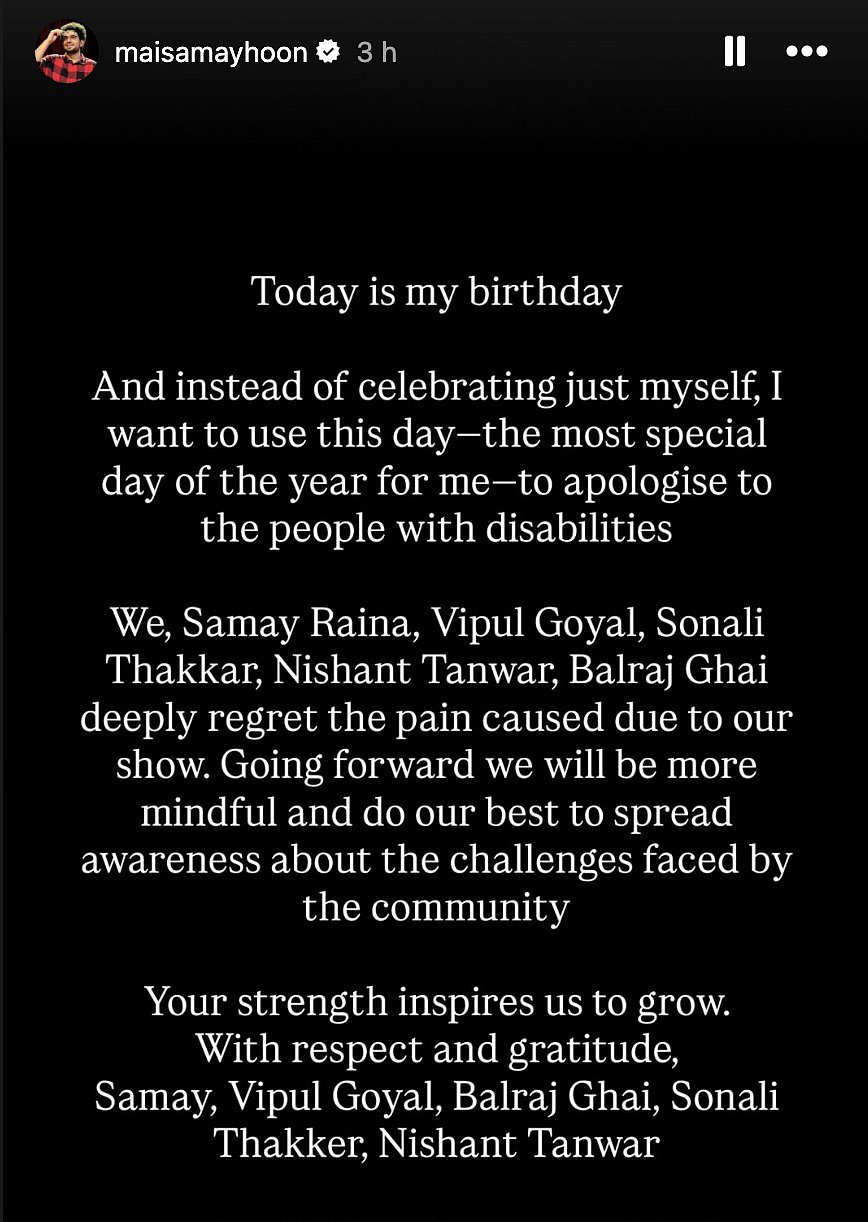868x1222 pixels.
Task: Open the three-dot more options menu
Action: 806,51
